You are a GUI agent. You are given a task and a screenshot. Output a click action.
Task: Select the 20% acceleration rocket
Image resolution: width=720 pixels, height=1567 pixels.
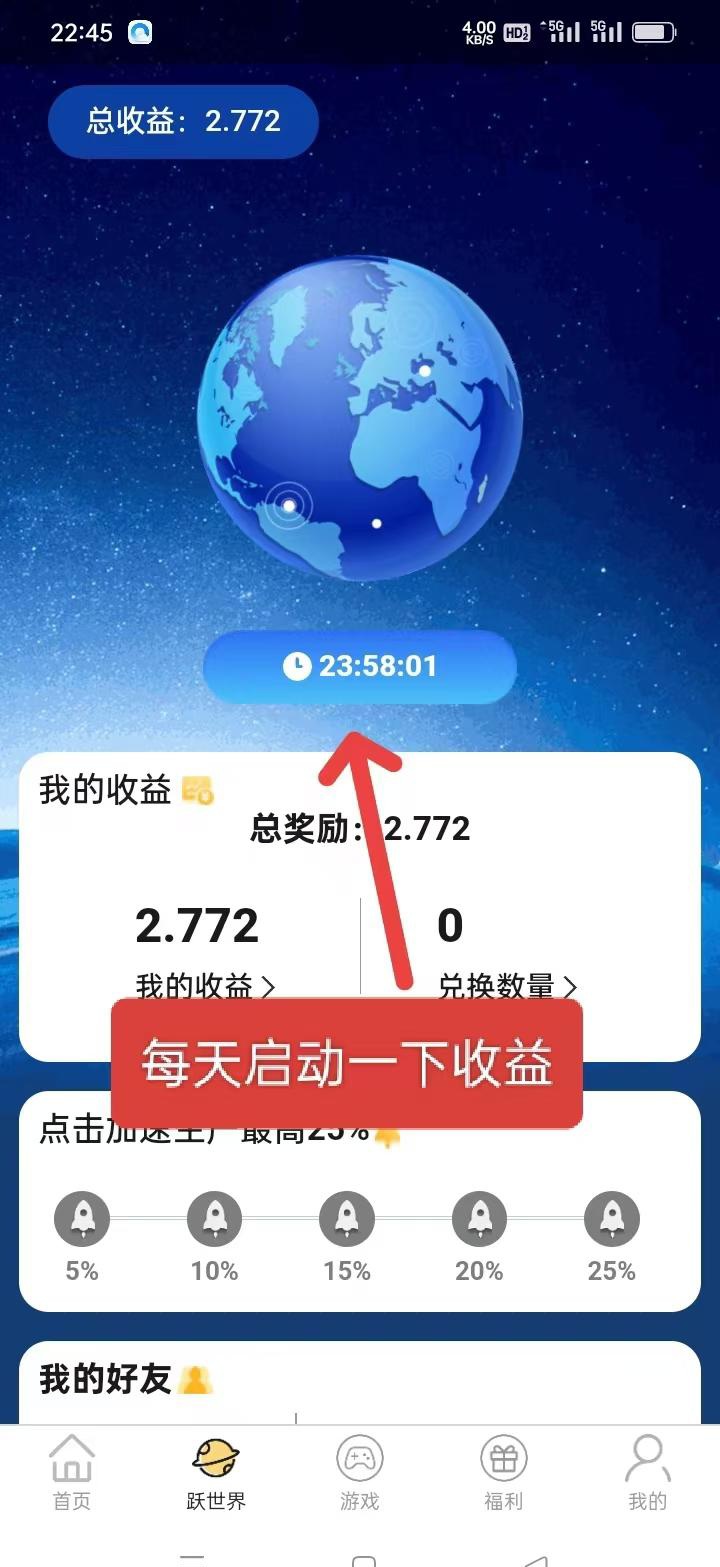point(479,1218)
